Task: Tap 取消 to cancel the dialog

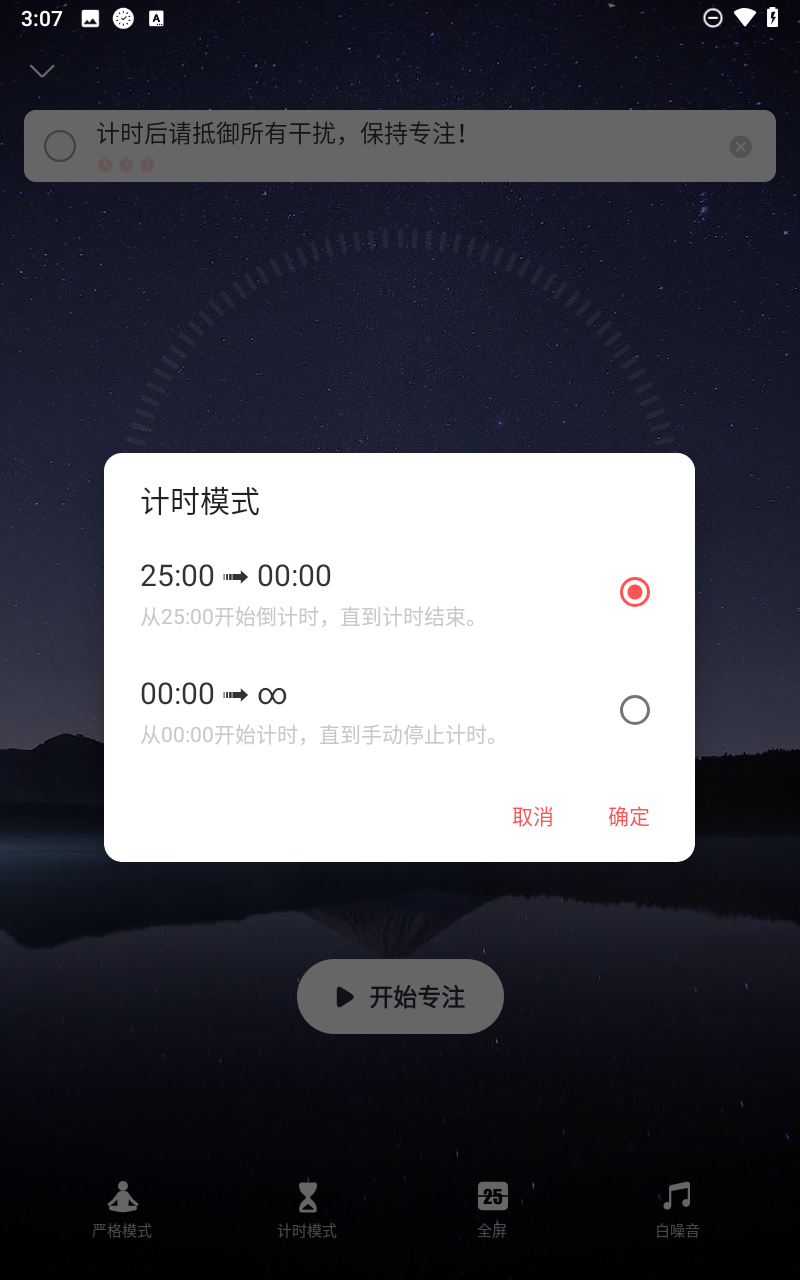Action: tap(532, 817)
